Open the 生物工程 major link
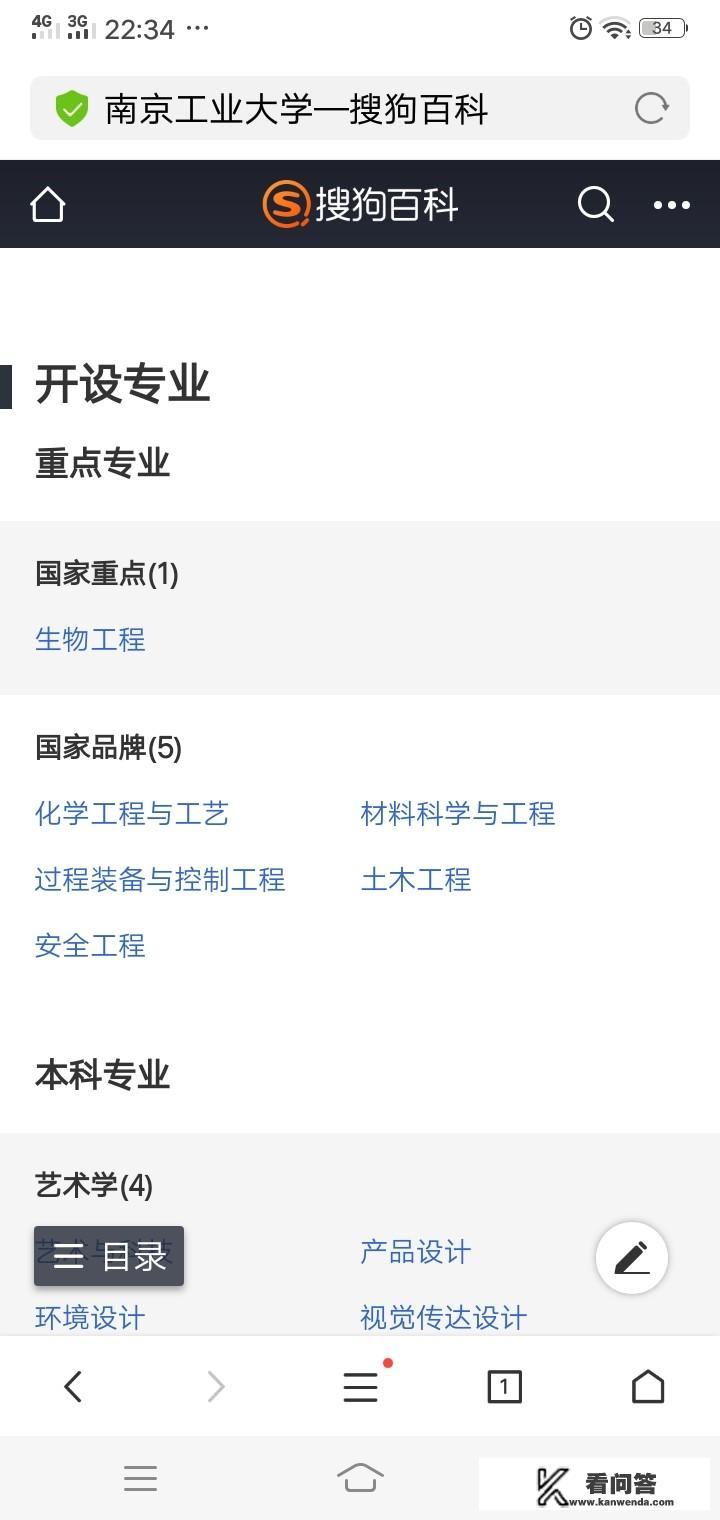 89,639
